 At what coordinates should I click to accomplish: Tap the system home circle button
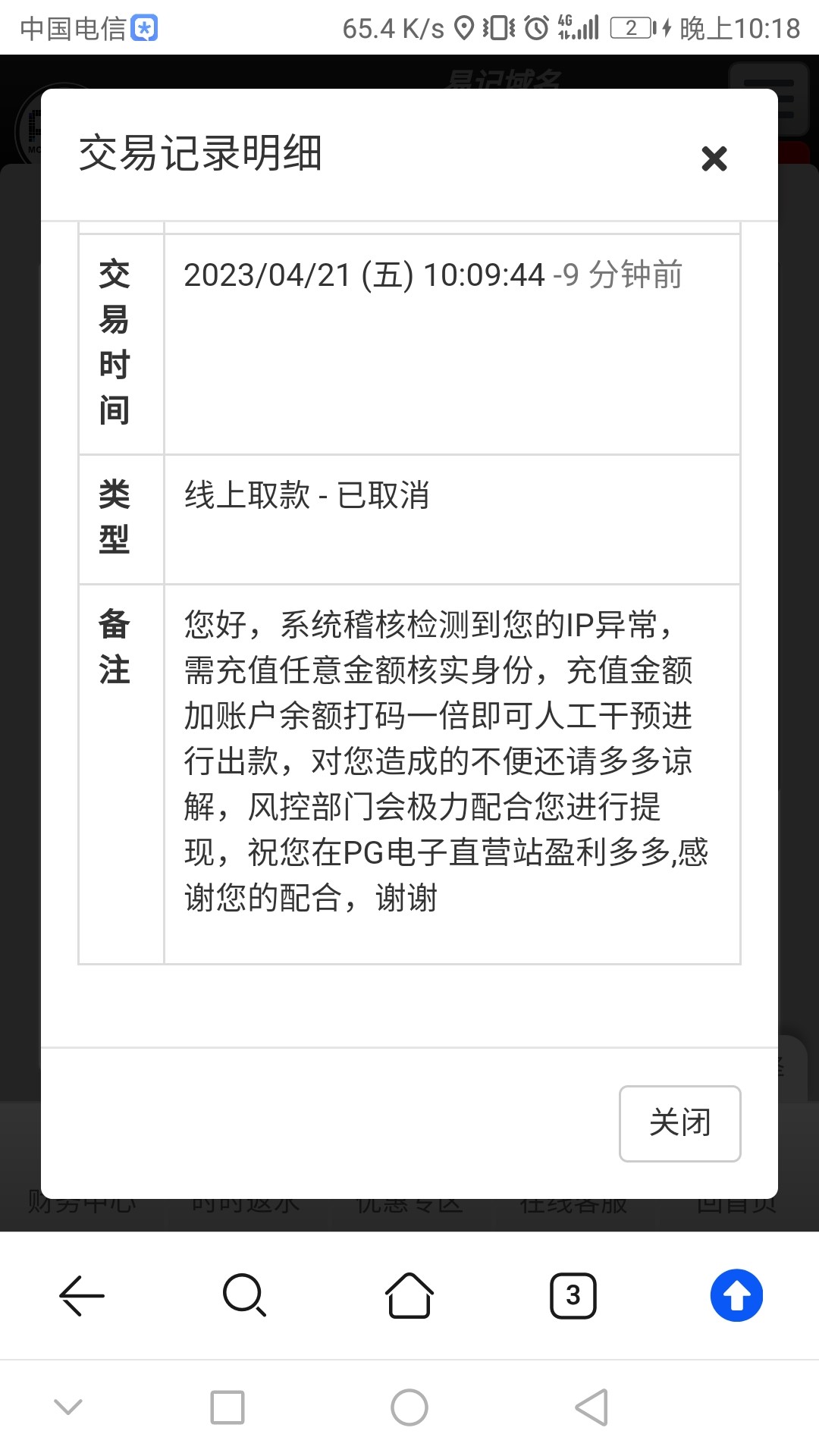(x=409, y=1407)
